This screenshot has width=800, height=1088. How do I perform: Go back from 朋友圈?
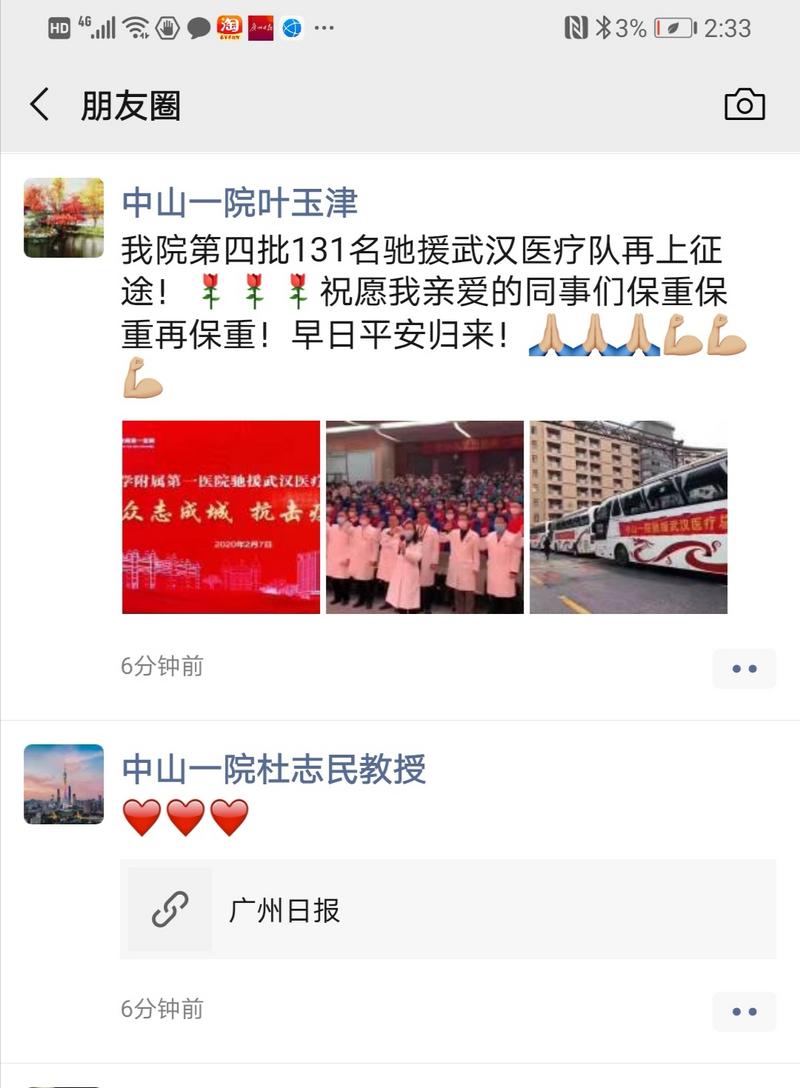[x=40, y=104]
